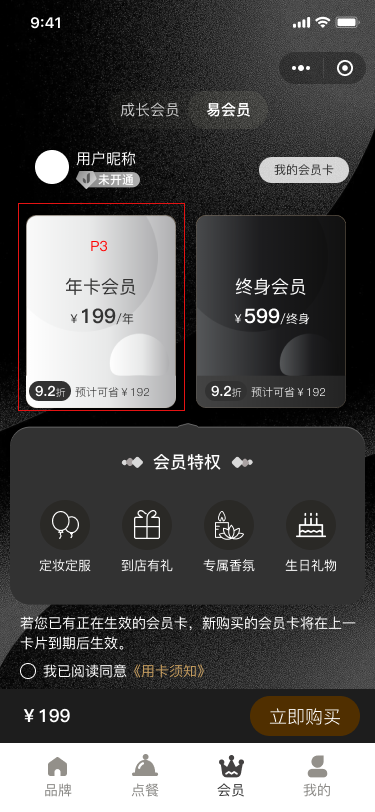Close the mini program via circle icon
This screenshot has width=375, height=812.
(344, 68)
